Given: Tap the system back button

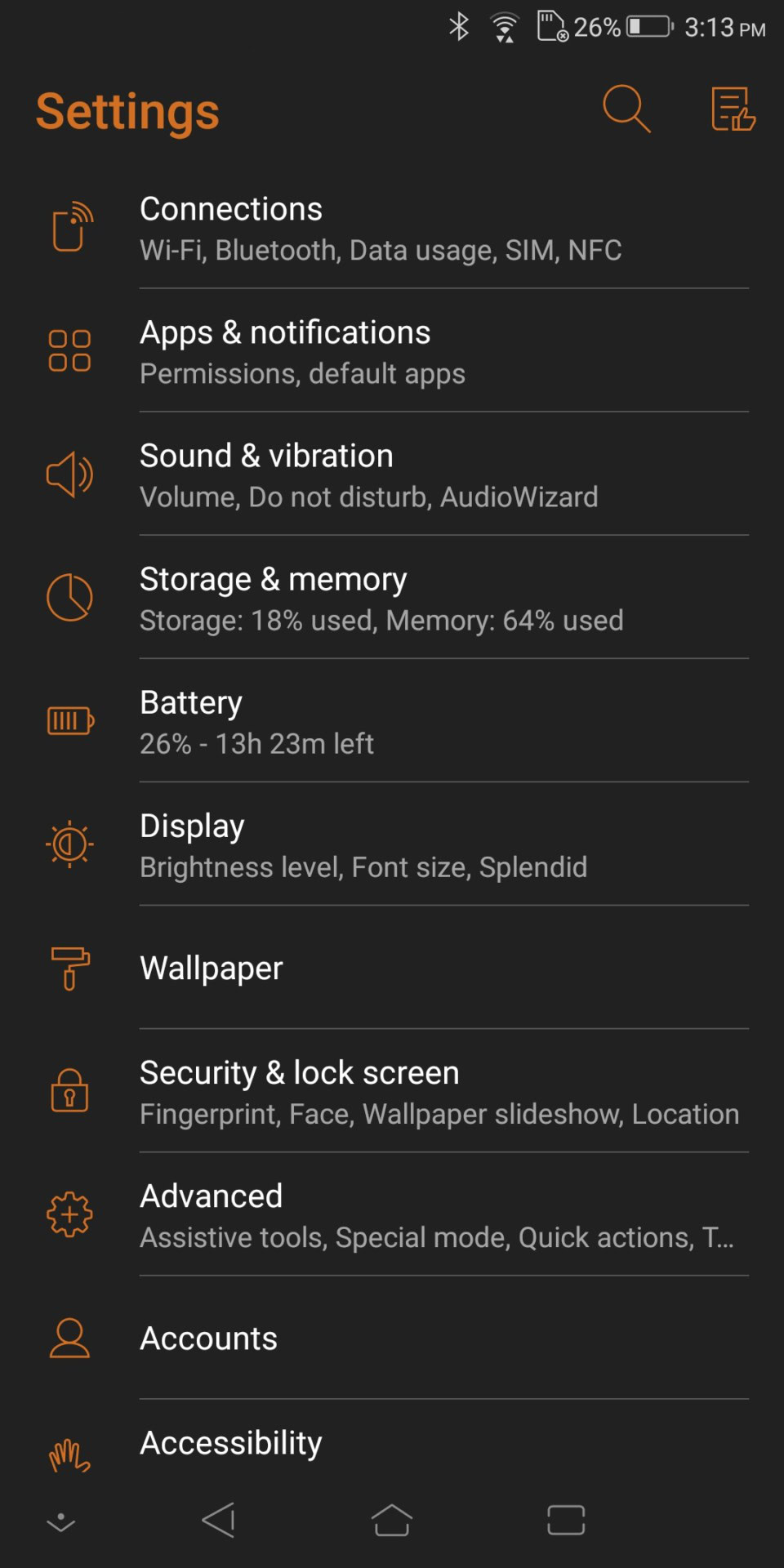Looking at the screenshot, I should (219, 1520).
